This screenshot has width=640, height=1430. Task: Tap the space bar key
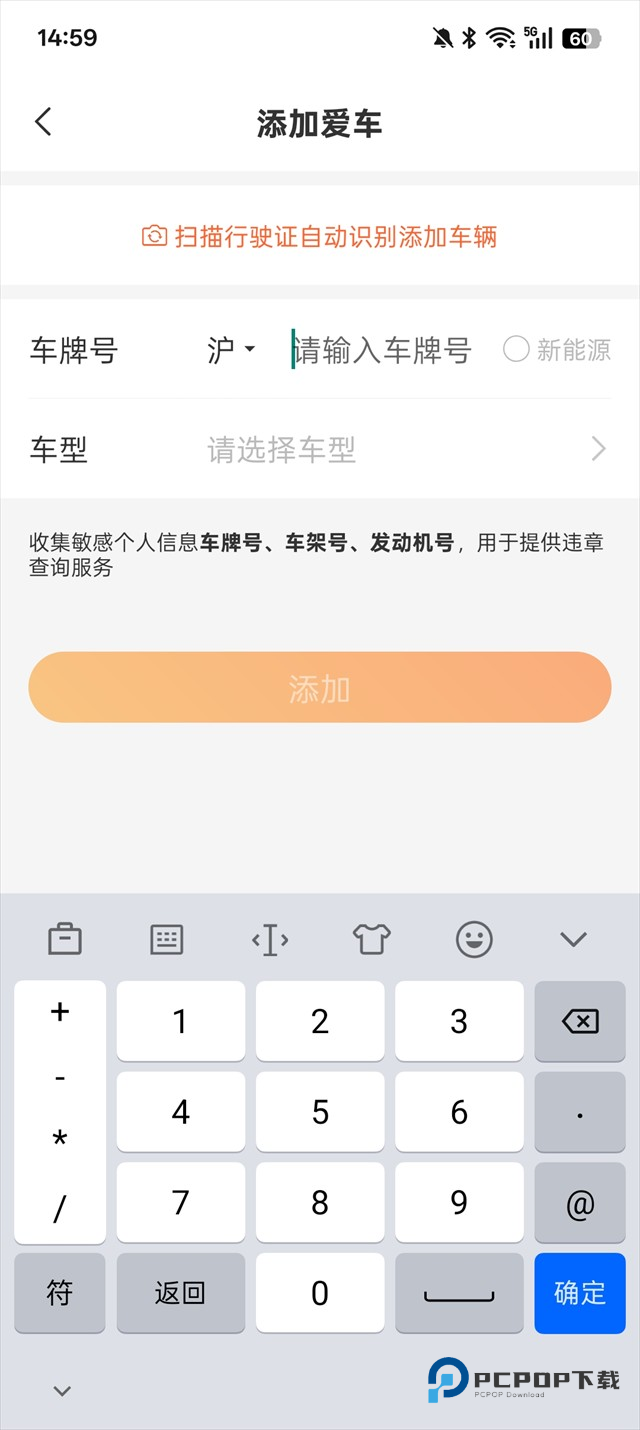click(x=459, y=1293)
